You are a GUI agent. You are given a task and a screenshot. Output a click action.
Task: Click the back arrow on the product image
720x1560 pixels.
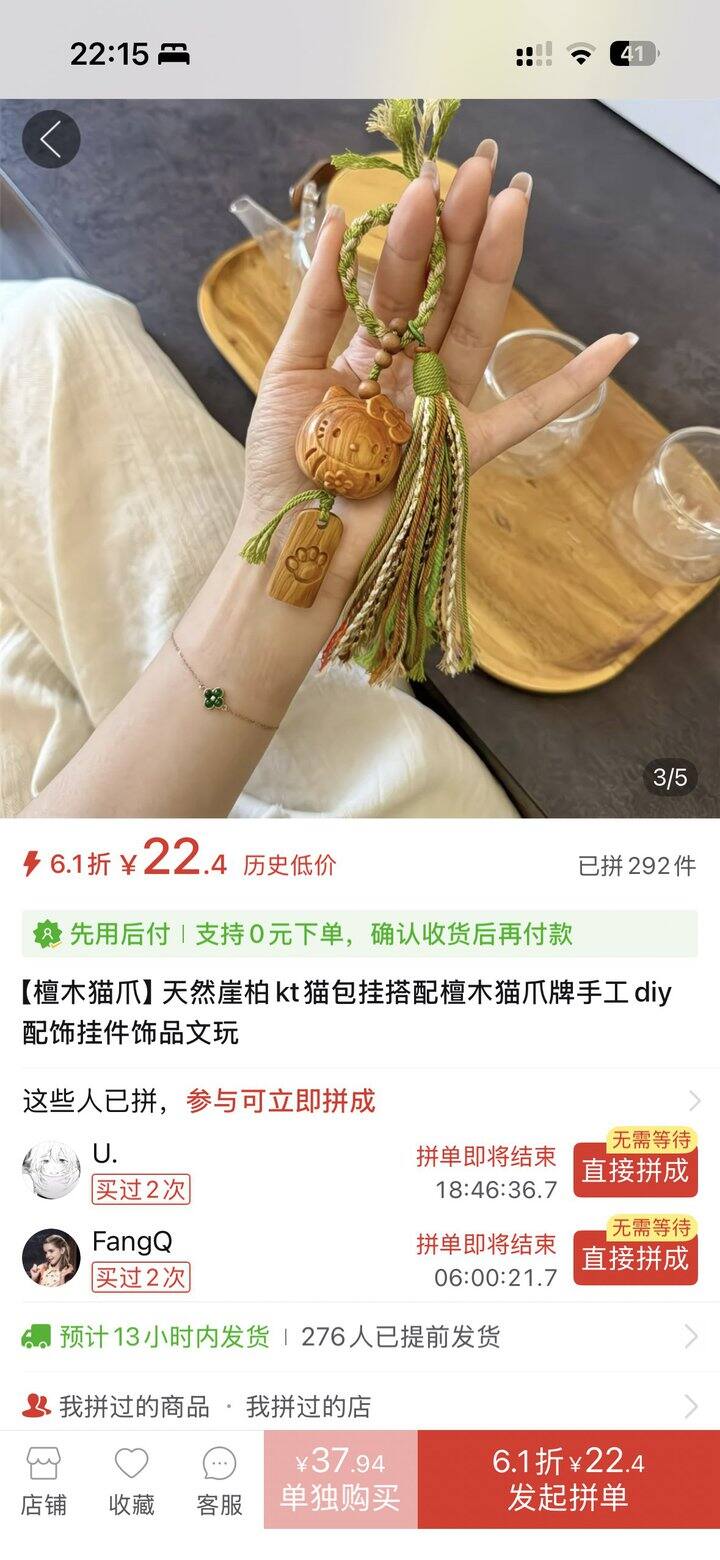(52, 139)
